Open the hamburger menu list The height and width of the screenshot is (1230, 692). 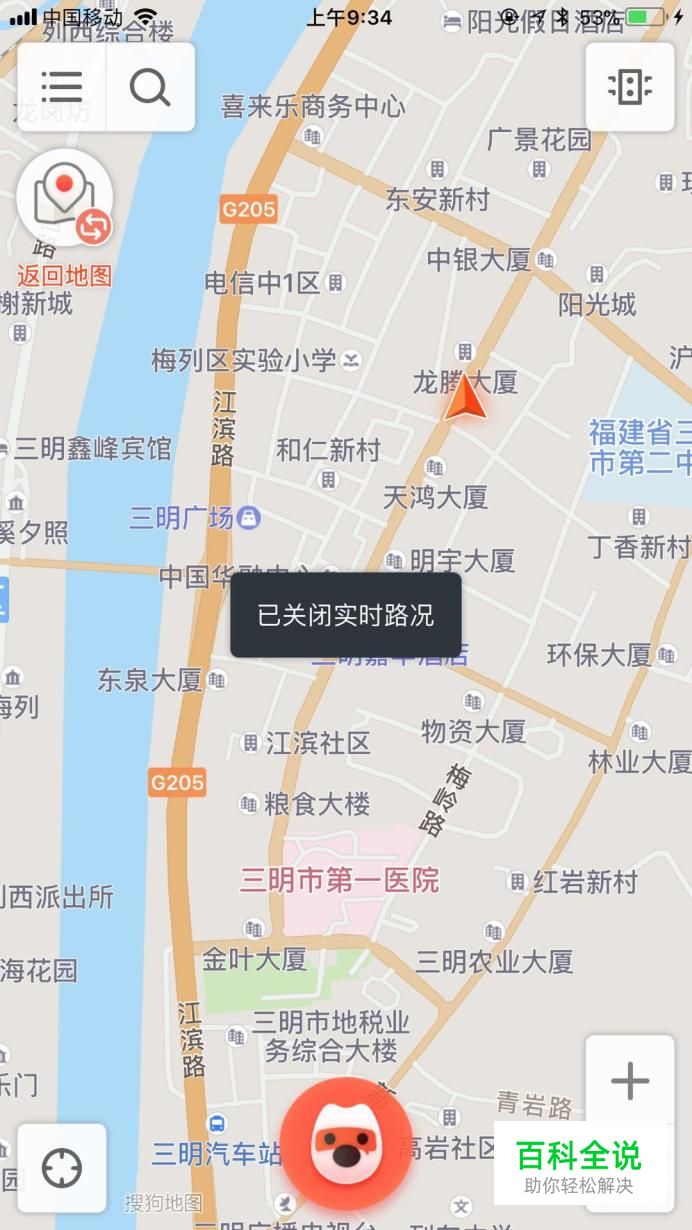click(61, 87)
